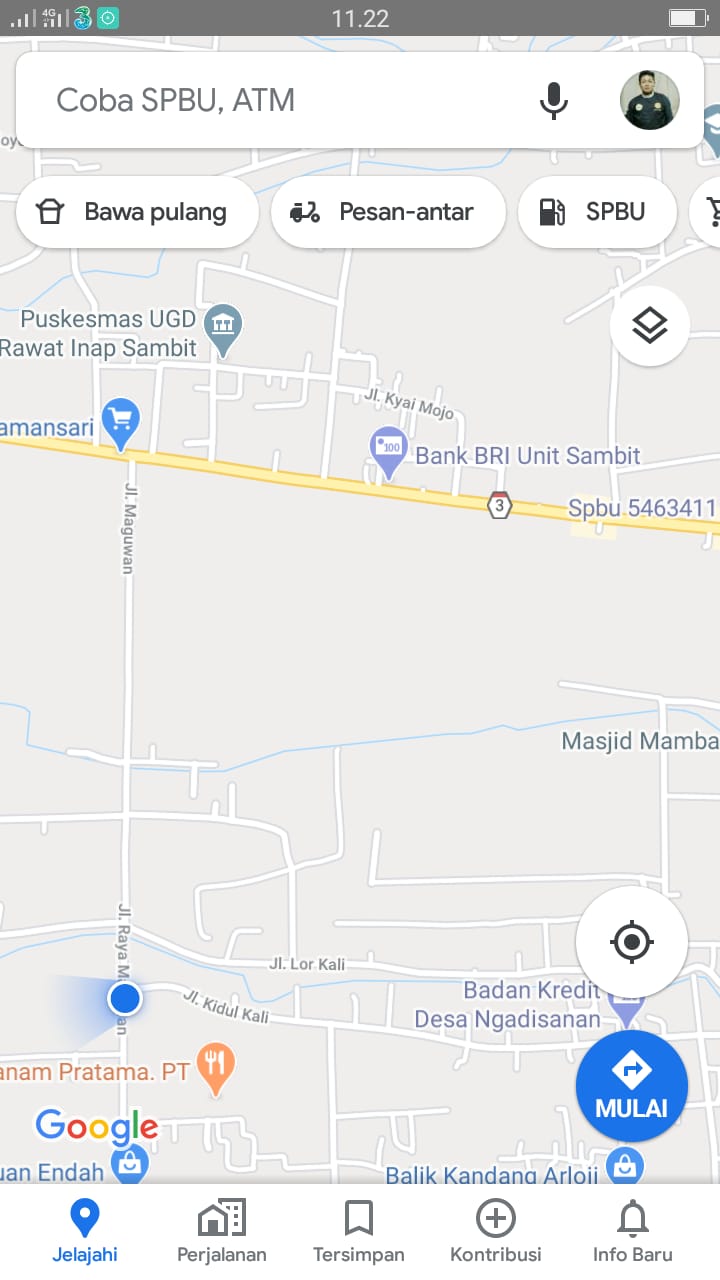Select the Bank BRI Unit Sambit marker
The image size is (720, 1280).
pyautogui.click(x=388, y=450)
